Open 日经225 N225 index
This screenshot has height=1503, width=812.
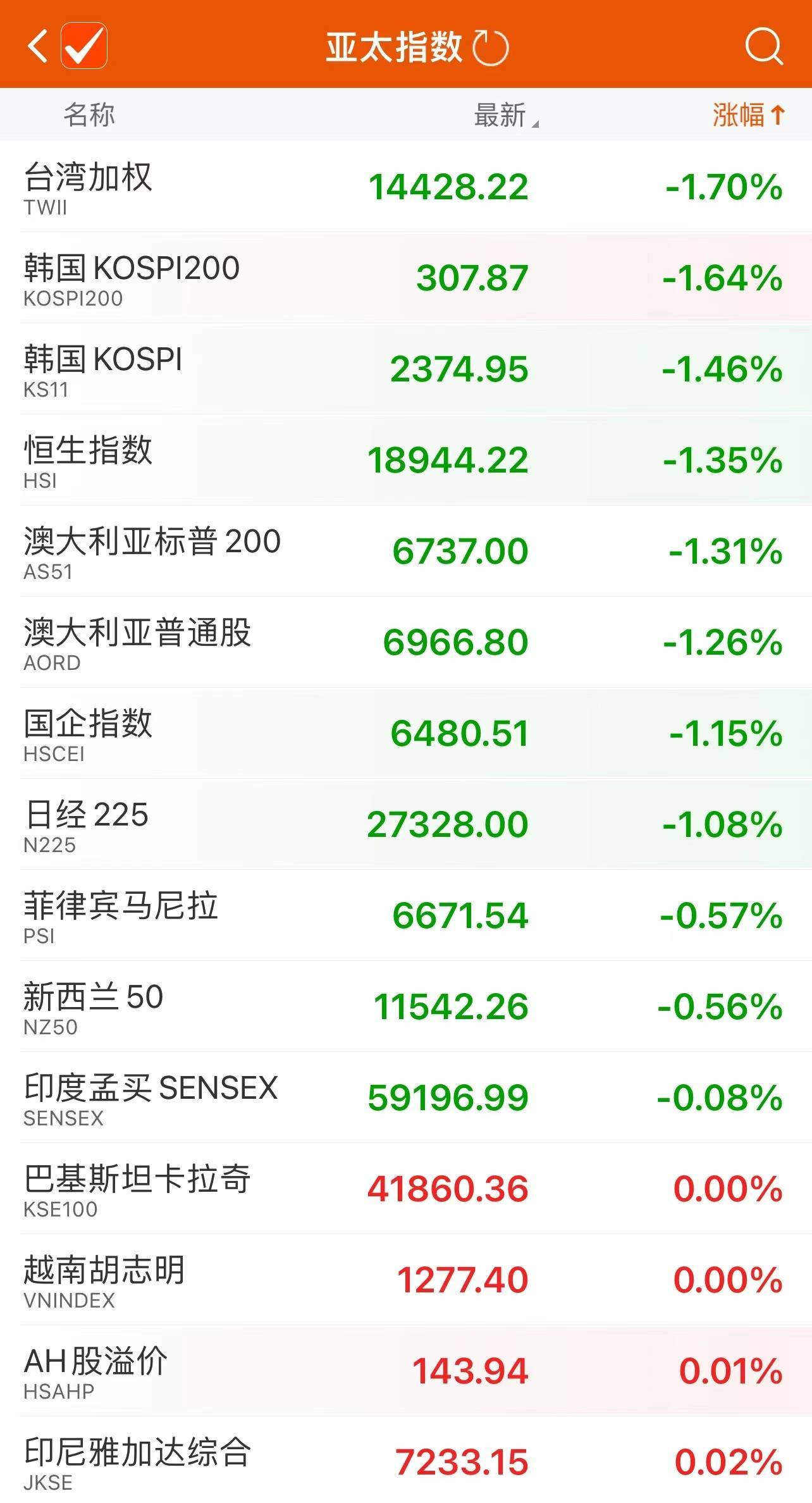(x=406, y=825)
